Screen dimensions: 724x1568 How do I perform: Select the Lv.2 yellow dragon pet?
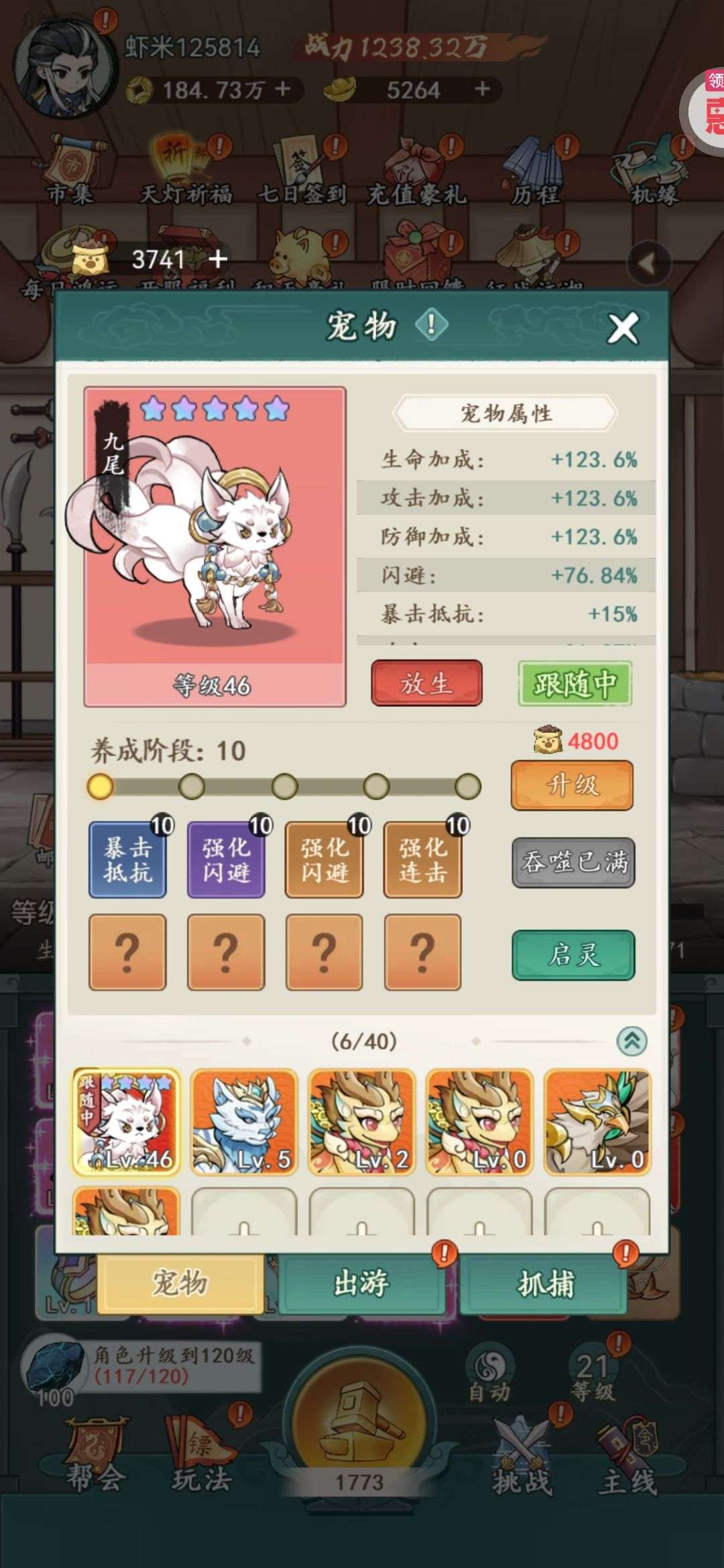(x=362, y=1122)
